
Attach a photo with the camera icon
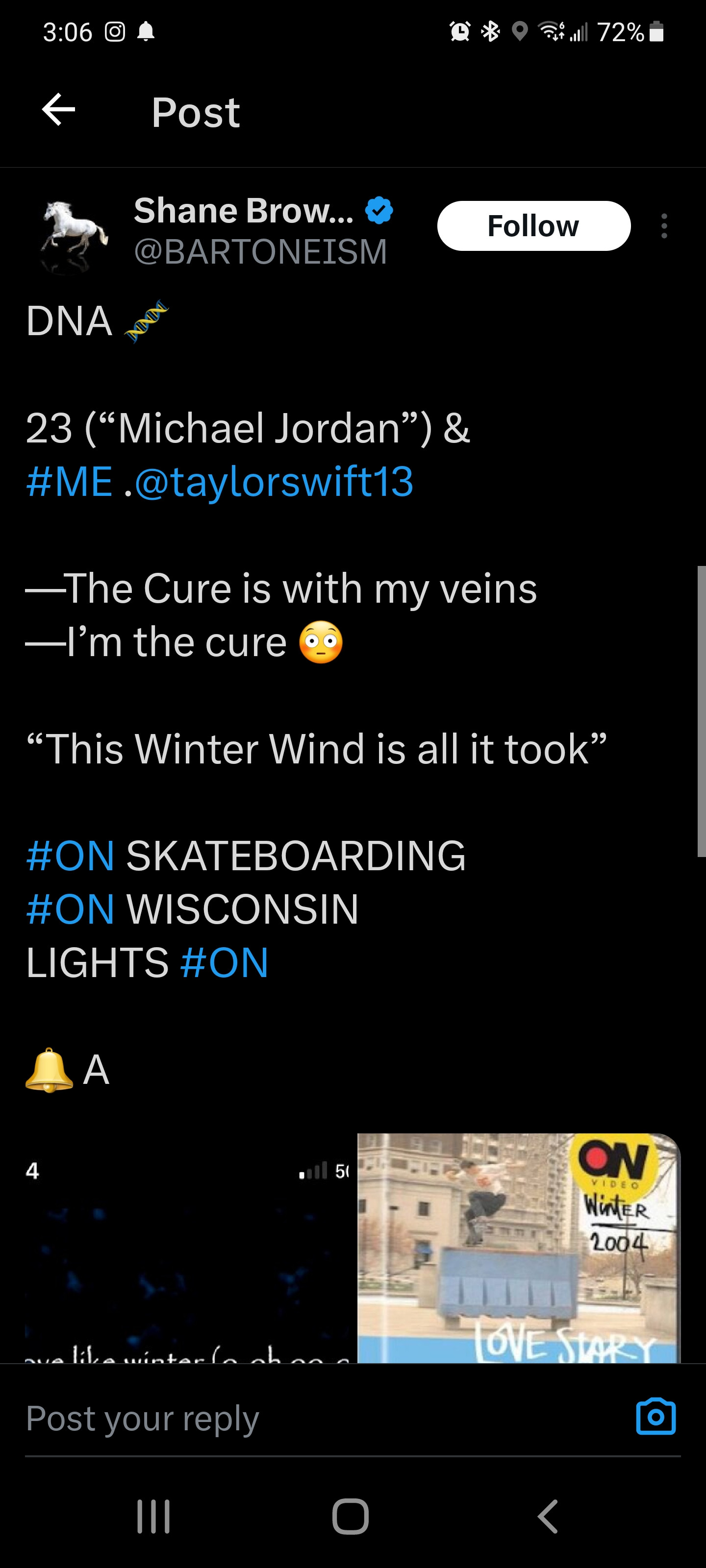click(656, 1417)
